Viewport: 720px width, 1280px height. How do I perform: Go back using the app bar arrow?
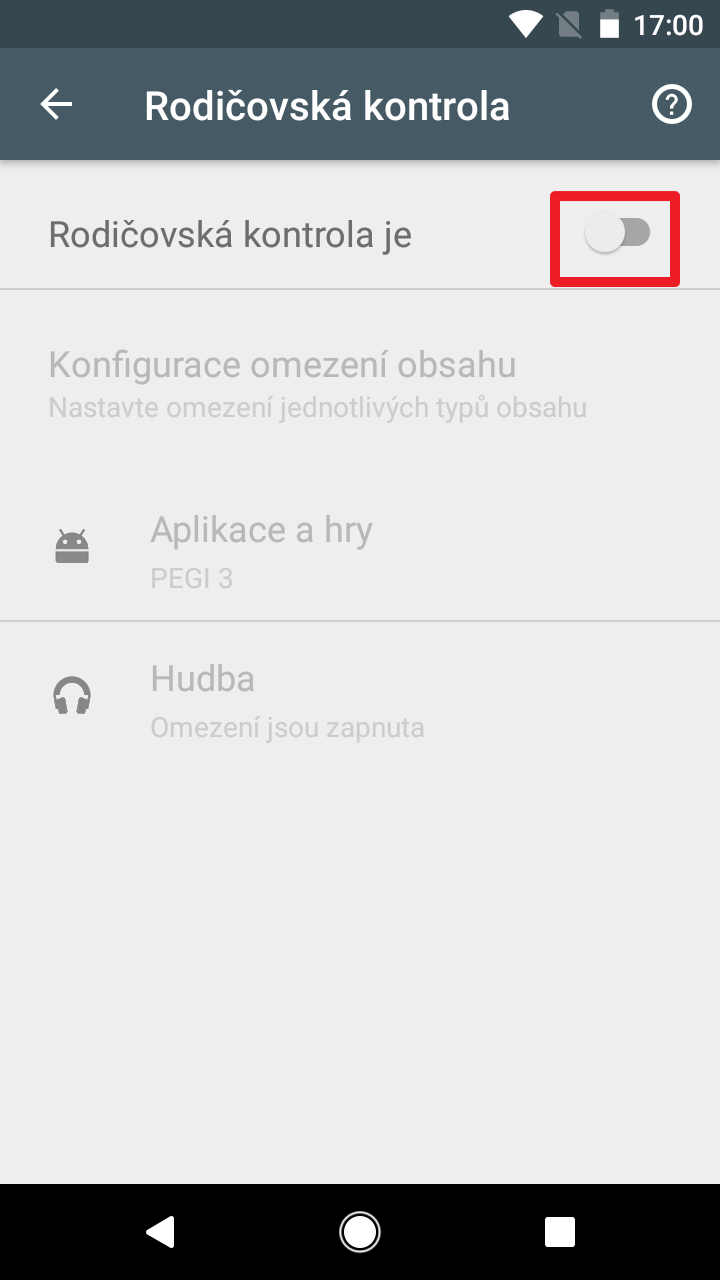[x=56, y=104]
